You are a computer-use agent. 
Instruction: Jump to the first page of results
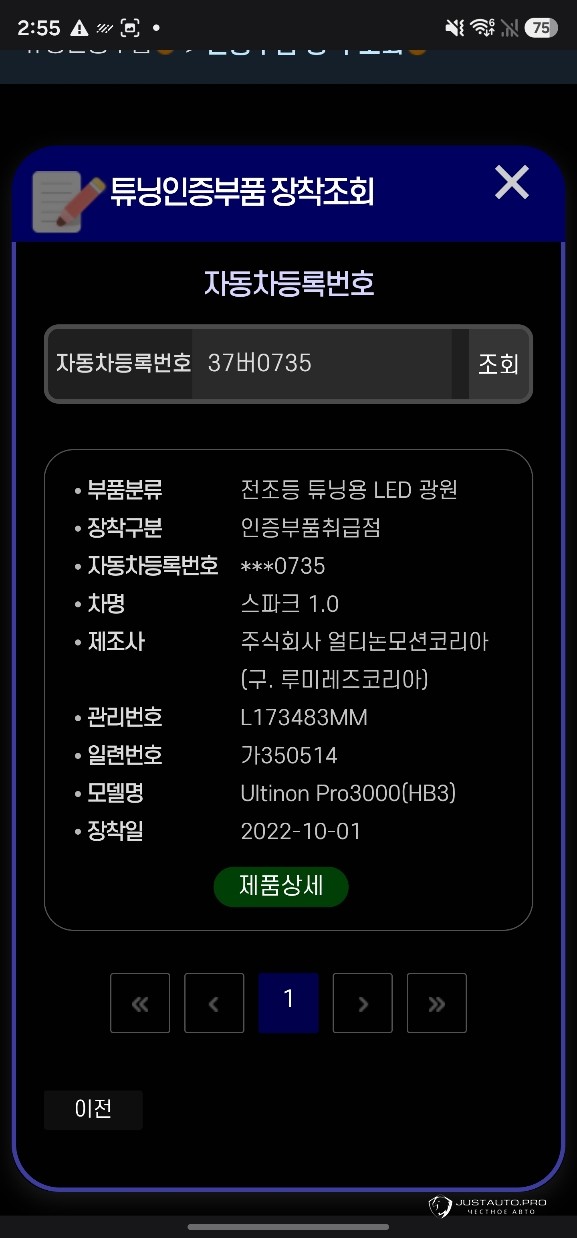(x=140, y=1003)
